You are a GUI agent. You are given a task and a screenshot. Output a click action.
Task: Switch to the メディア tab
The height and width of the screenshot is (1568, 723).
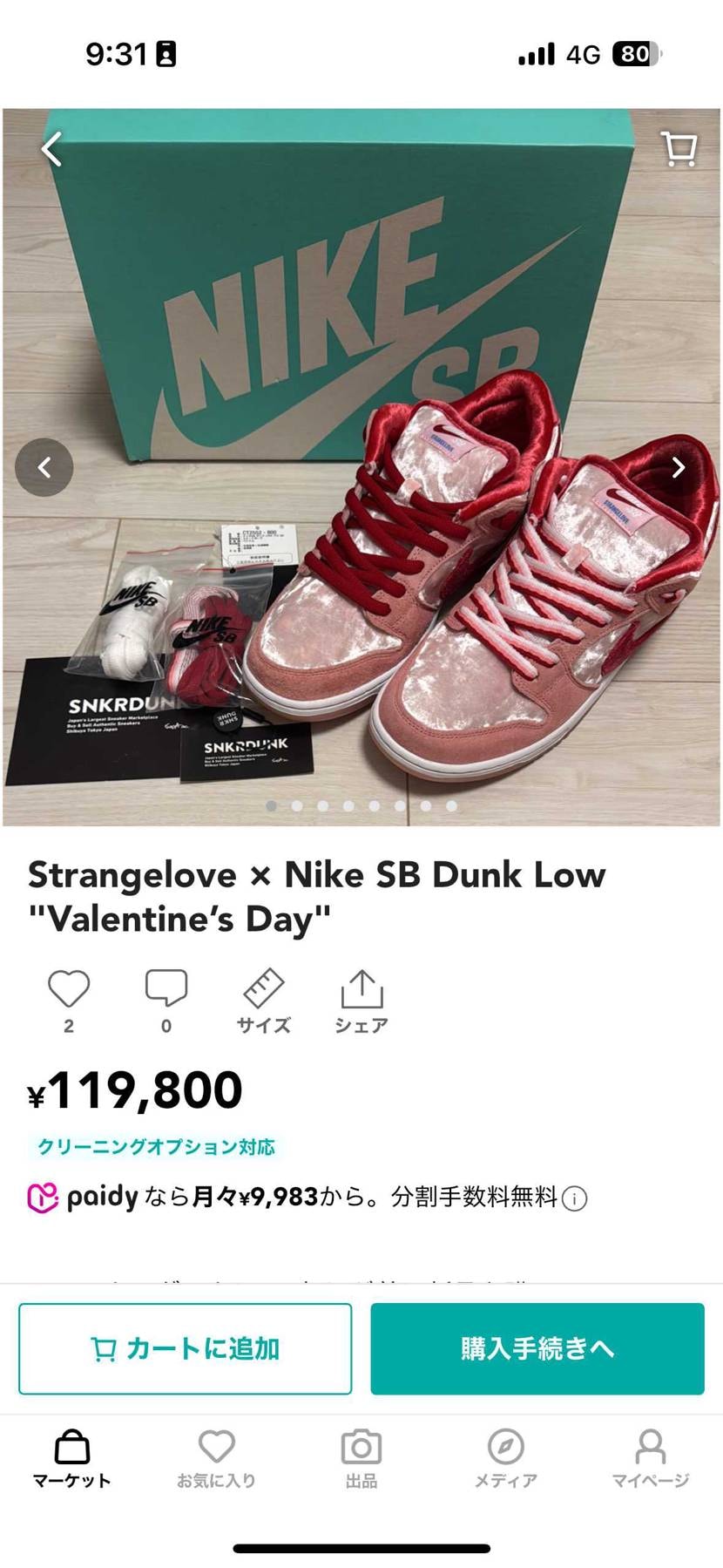[x=506, y=1458]
